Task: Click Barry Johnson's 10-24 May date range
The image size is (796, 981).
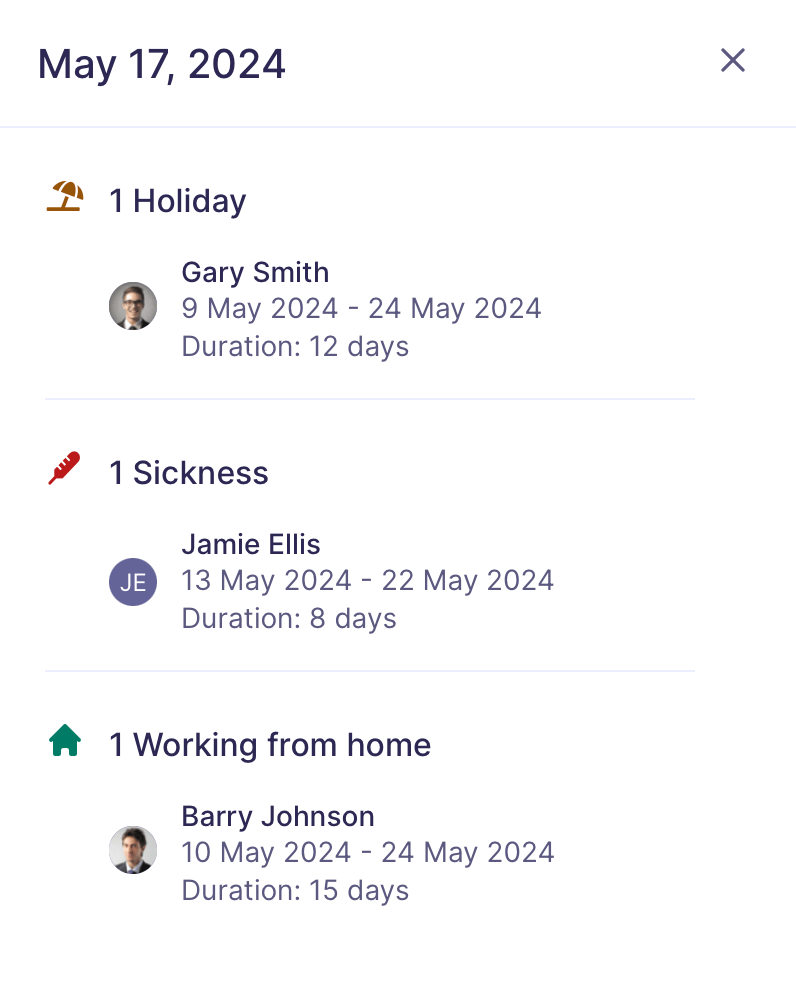Action: pos(367,852)
